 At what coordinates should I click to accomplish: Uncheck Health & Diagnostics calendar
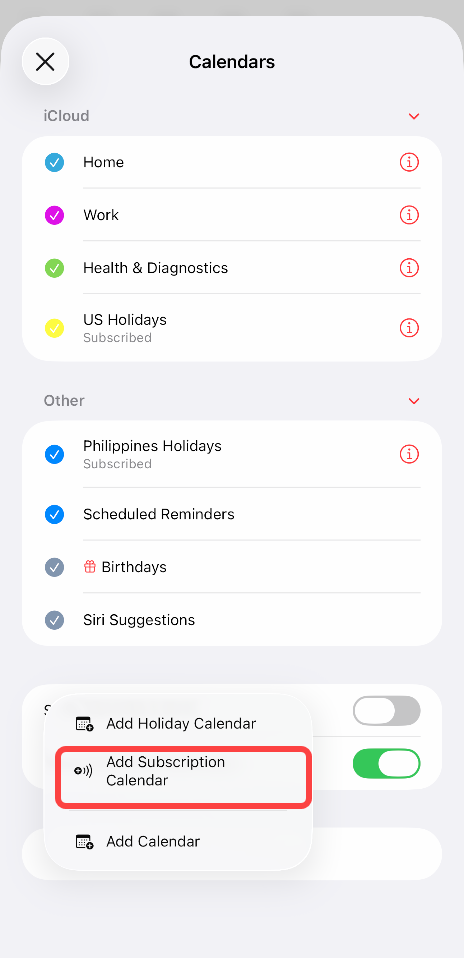pyautogui.click(x=54, y=268)
